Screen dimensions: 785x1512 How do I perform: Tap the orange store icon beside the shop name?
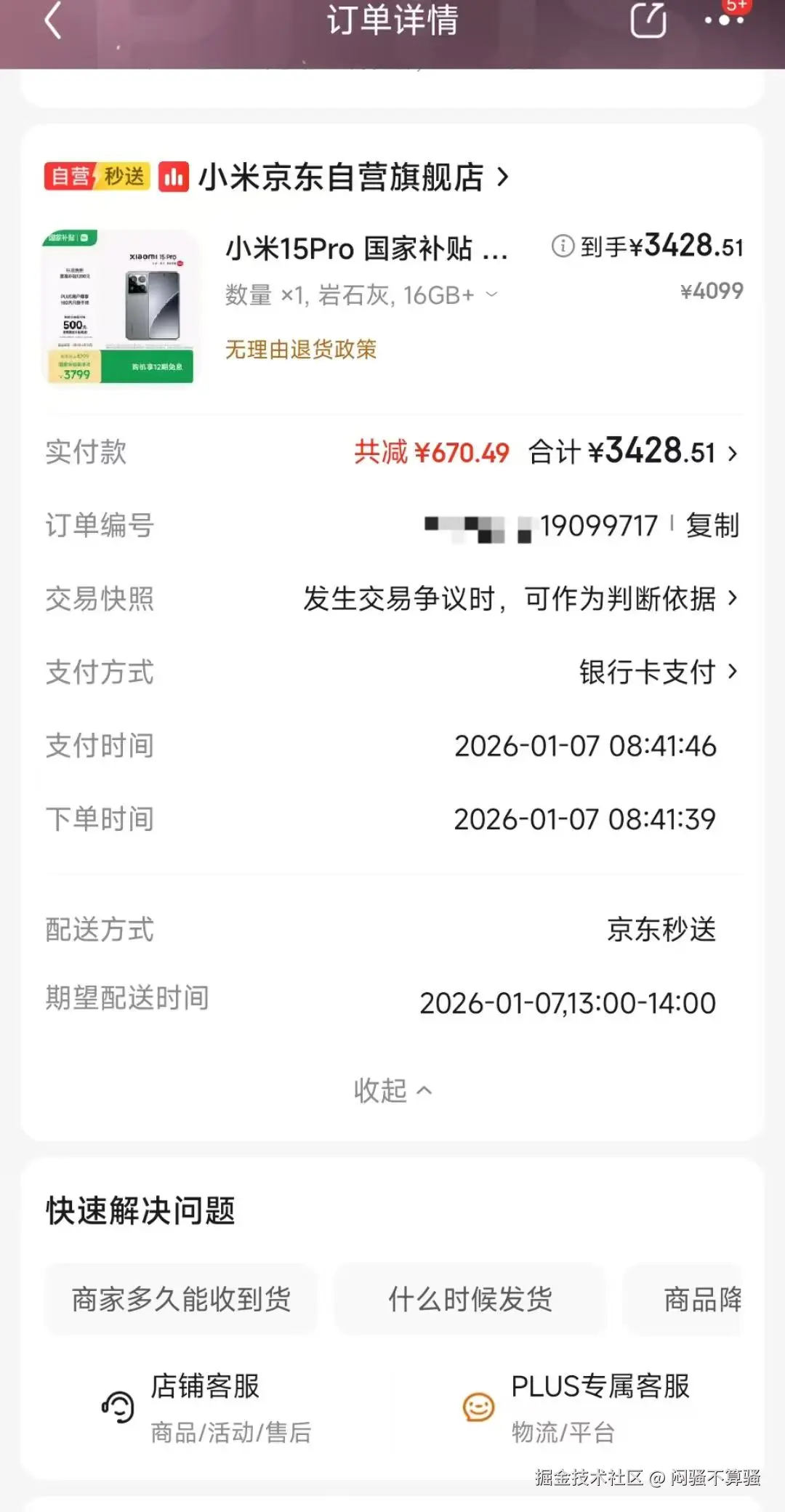173,177
